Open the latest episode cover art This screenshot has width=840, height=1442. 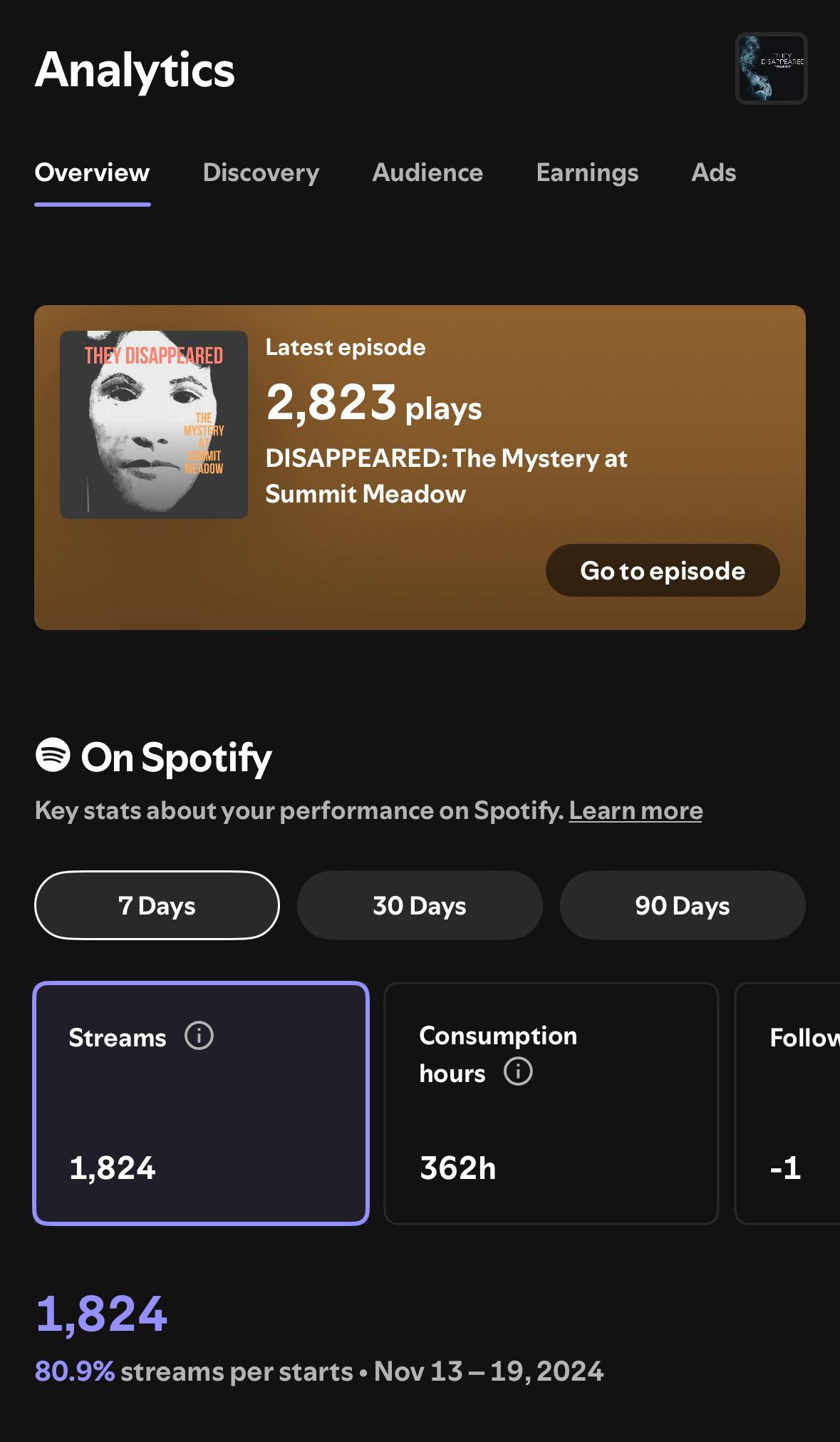(x=154, y=425)
